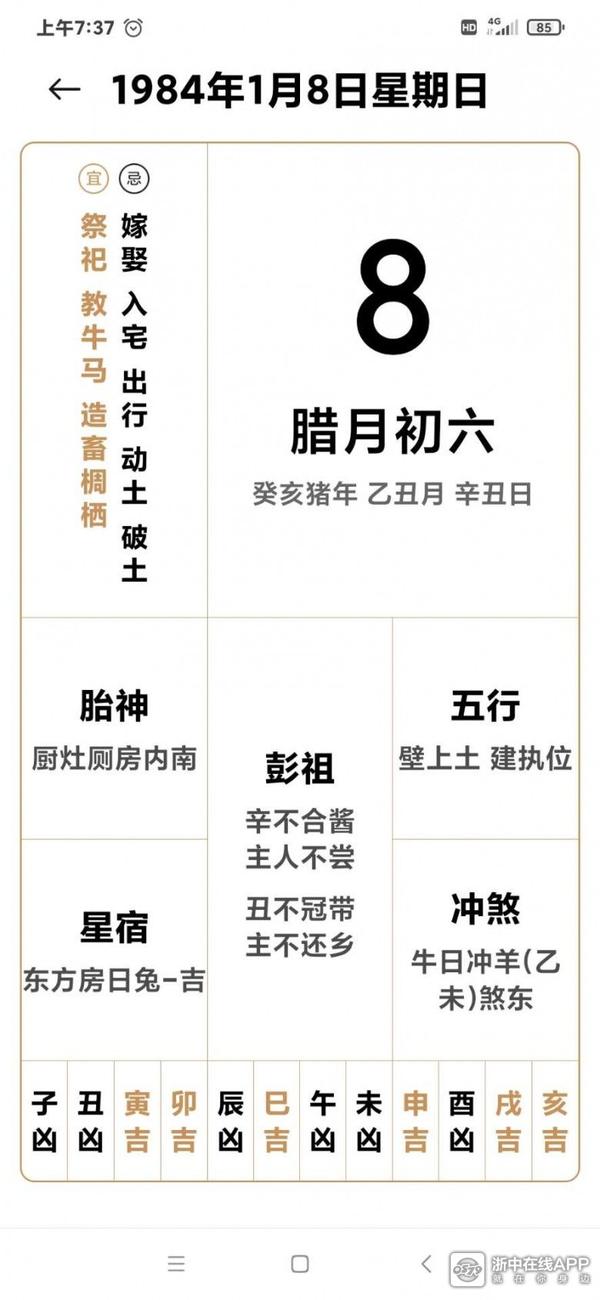
Task: Tap the system back navigation arrow
Action: (426, 1263)
